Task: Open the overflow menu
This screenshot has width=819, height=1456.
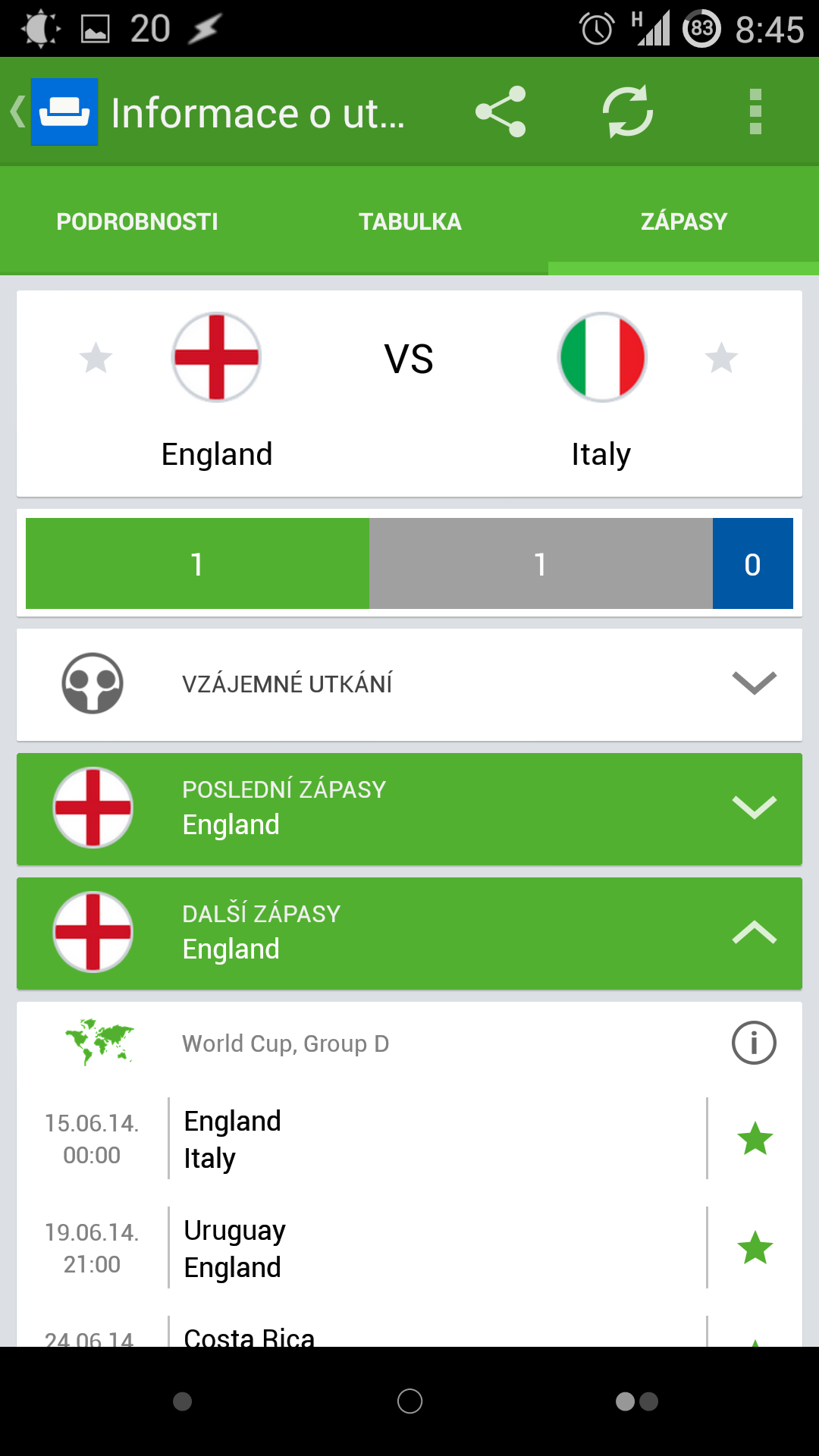Action: click(755, 111)
